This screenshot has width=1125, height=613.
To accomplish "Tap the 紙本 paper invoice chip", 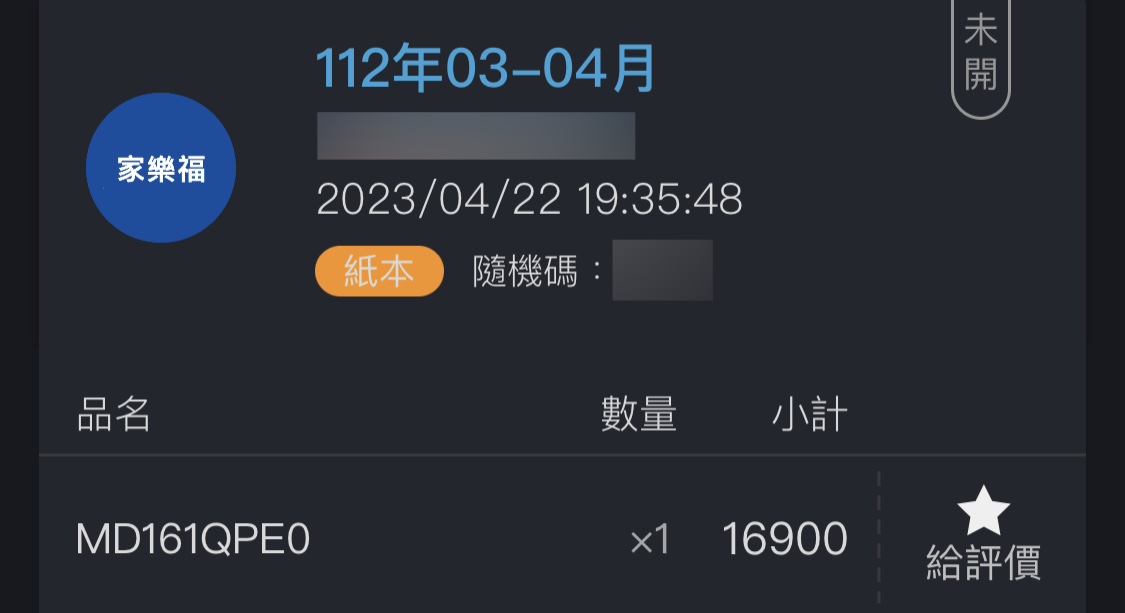I will coord(379,272).
